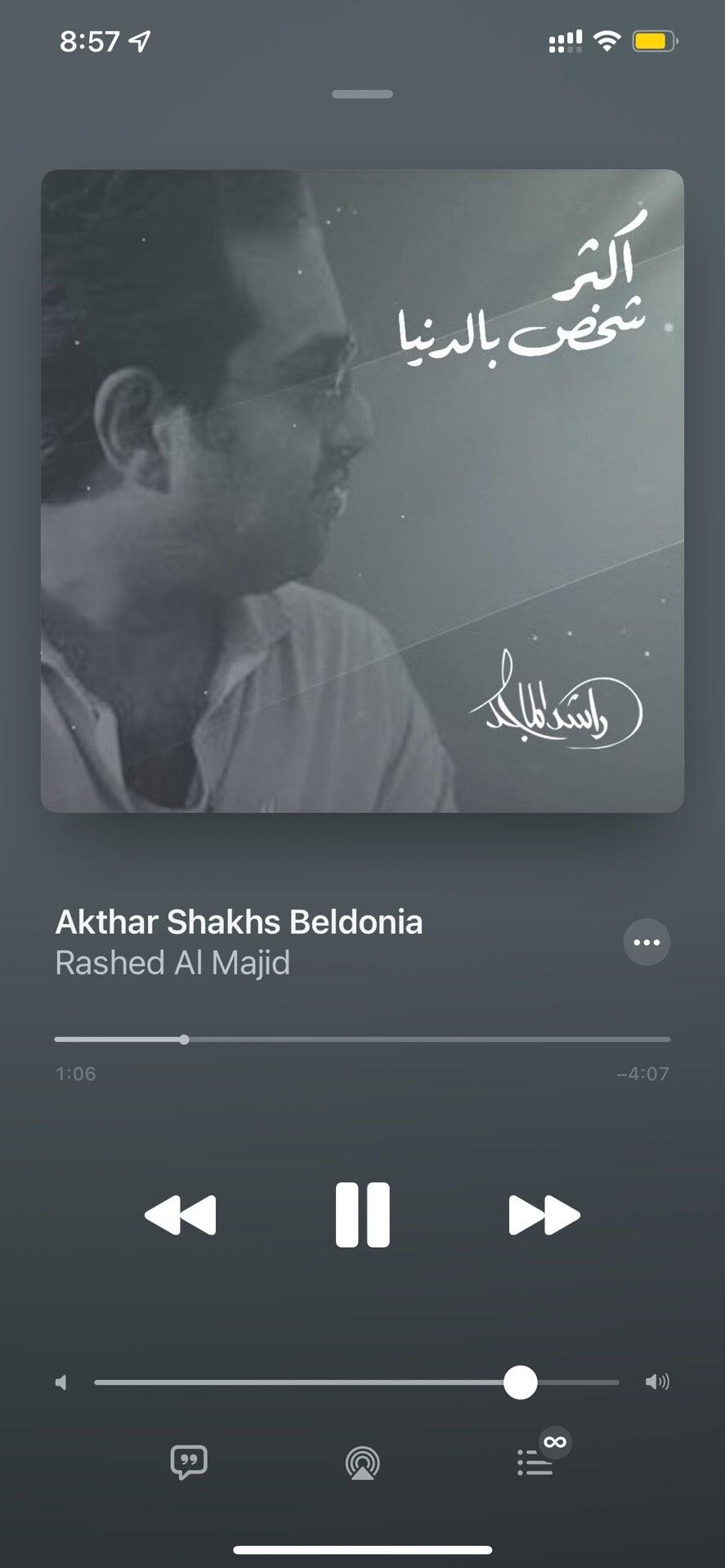Image resolution: width=725 pixels, height=1568 pixels.
Task: Open AirPlay output options
Action: tap(362, 1463)
